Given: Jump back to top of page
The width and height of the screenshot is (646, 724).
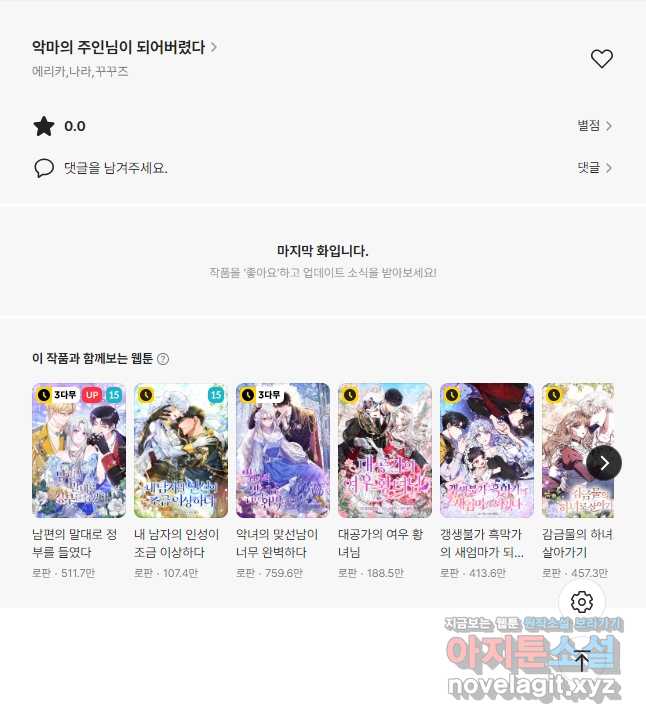Looking at the screenshot, I should click(582, 660).
